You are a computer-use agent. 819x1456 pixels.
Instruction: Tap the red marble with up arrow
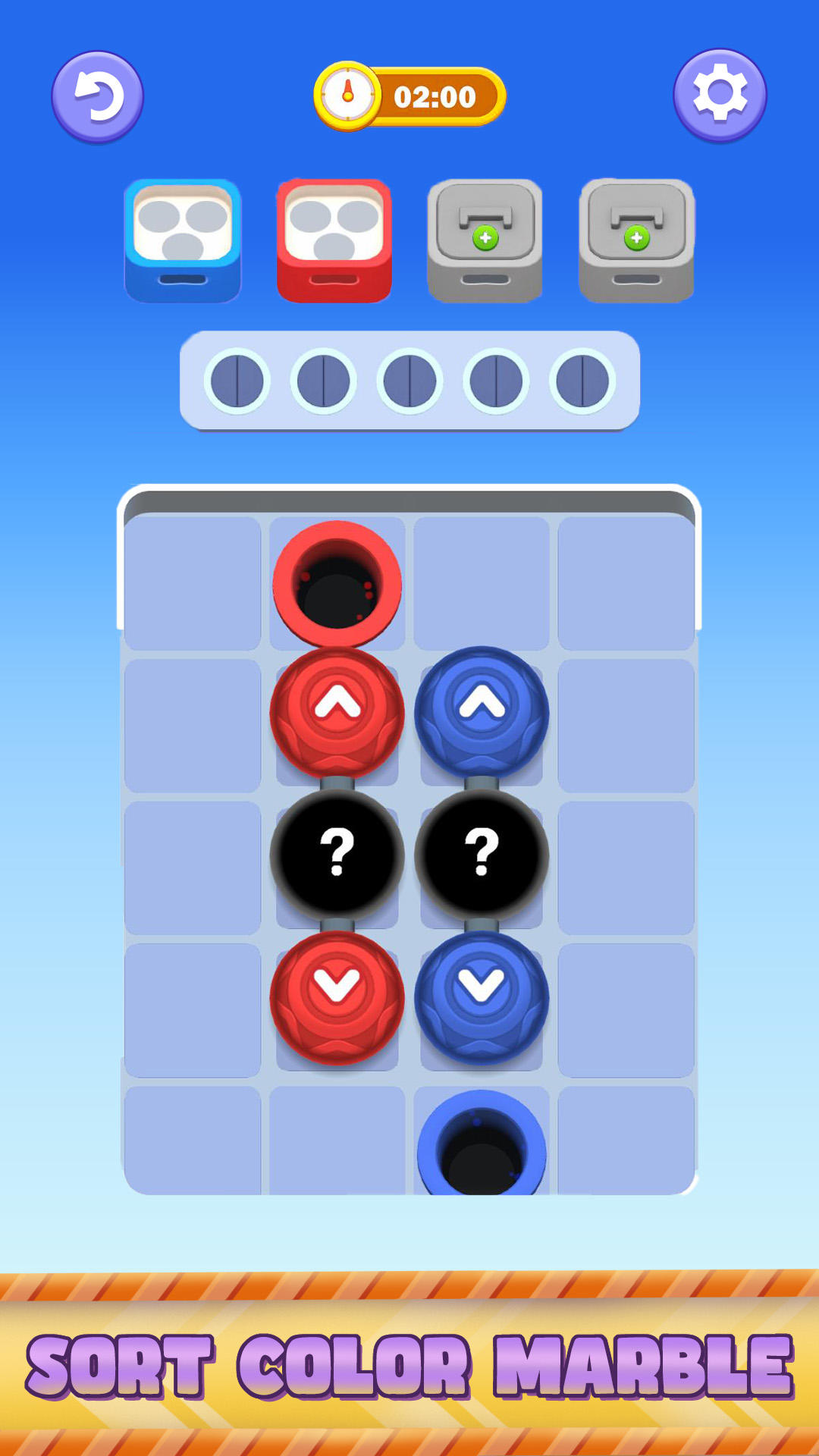pyautogui.click(x=337, y=713)
